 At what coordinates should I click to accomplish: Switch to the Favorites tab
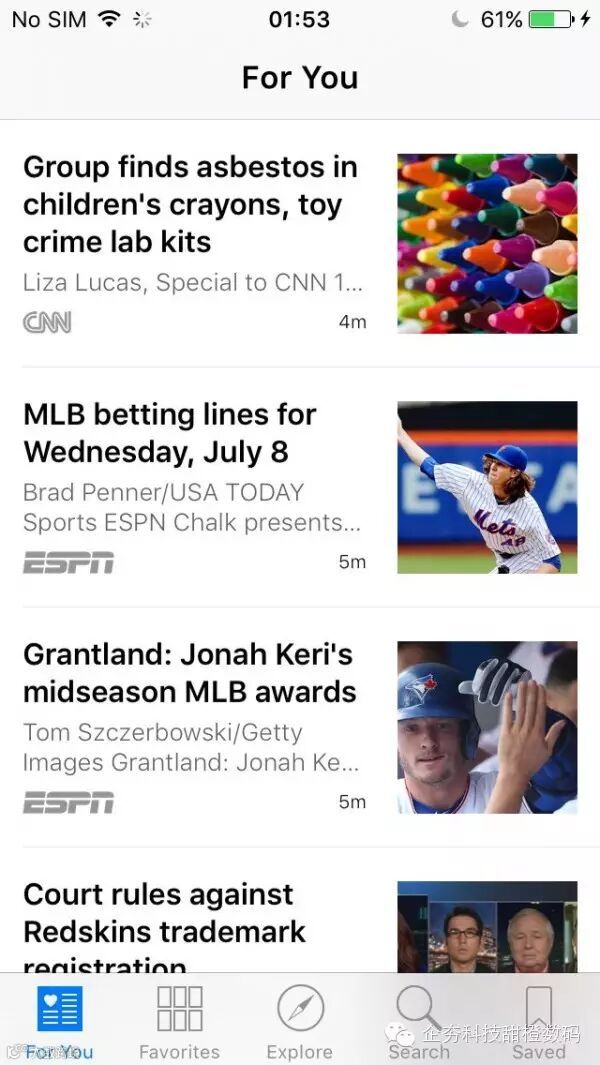(x=179, y=1020)
